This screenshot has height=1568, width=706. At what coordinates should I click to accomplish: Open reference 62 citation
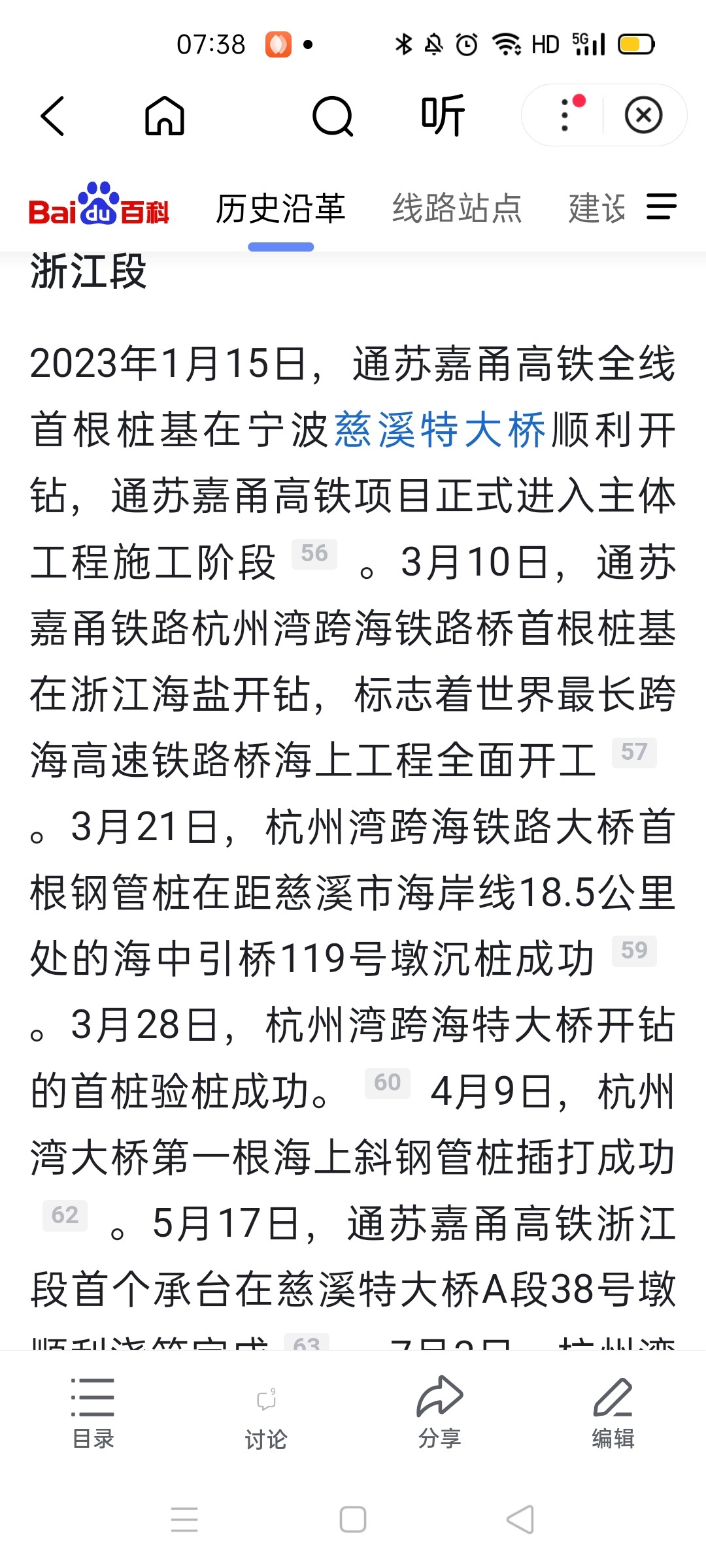pyautogui.click(x=65, y=1215)
